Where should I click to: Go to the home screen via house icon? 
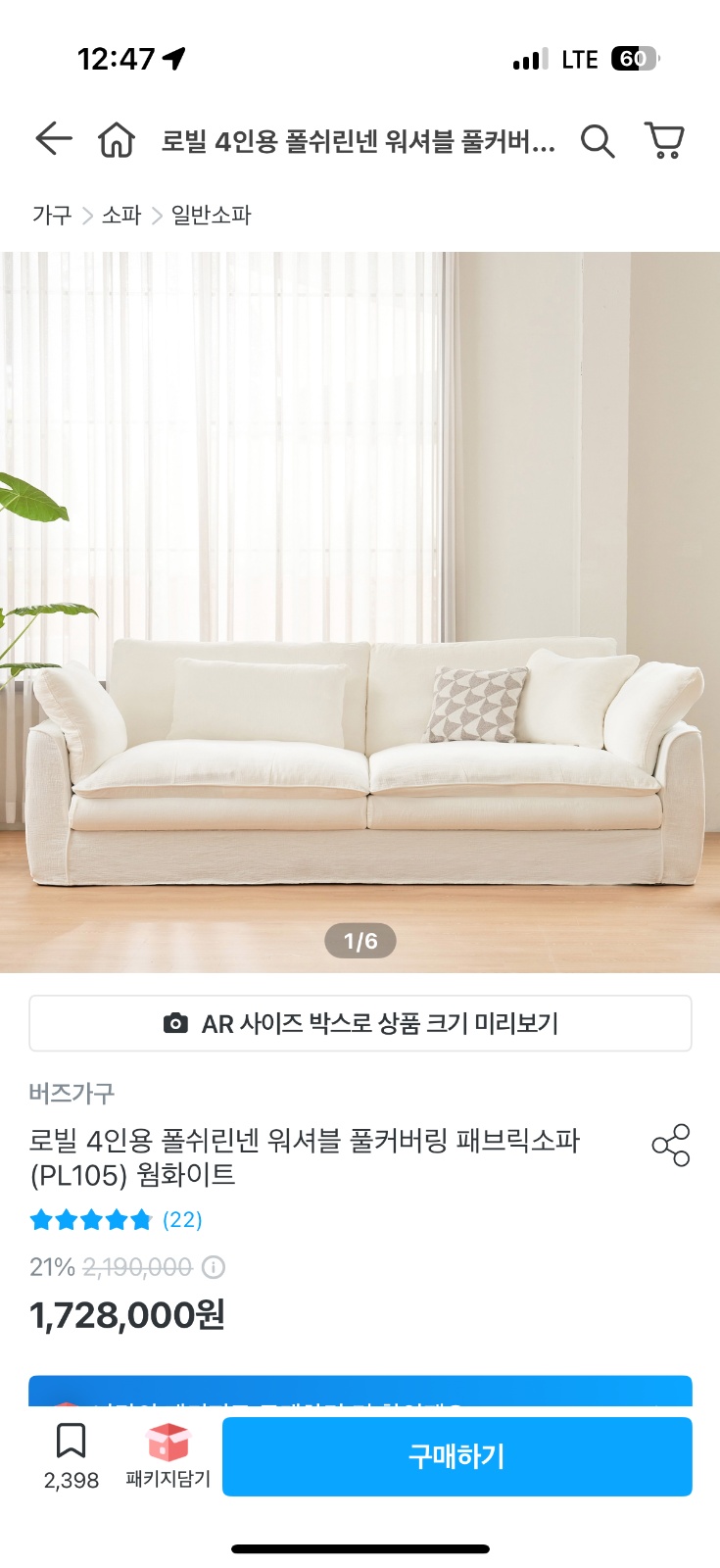(118, 140)
